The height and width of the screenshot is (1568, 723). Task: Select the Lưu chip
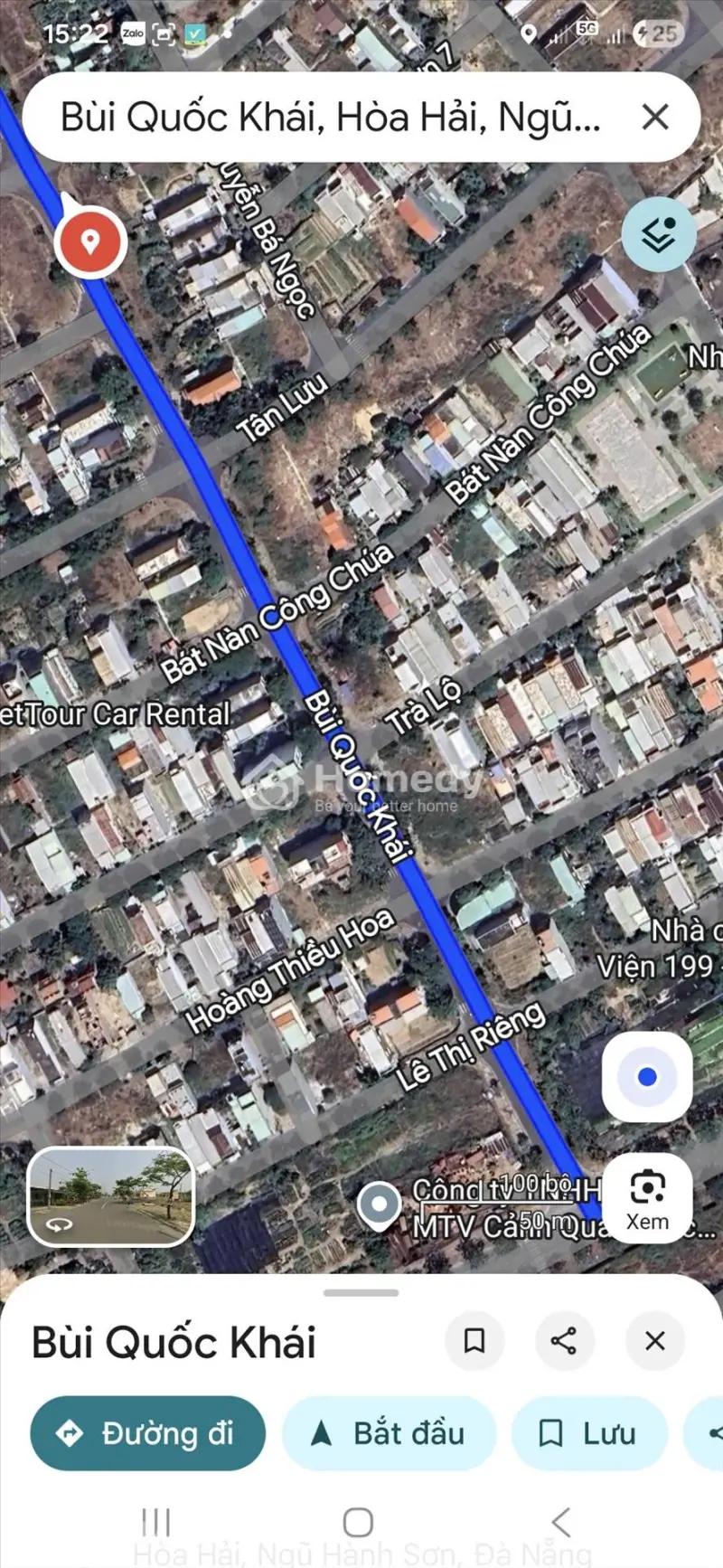click(589, 1433)
